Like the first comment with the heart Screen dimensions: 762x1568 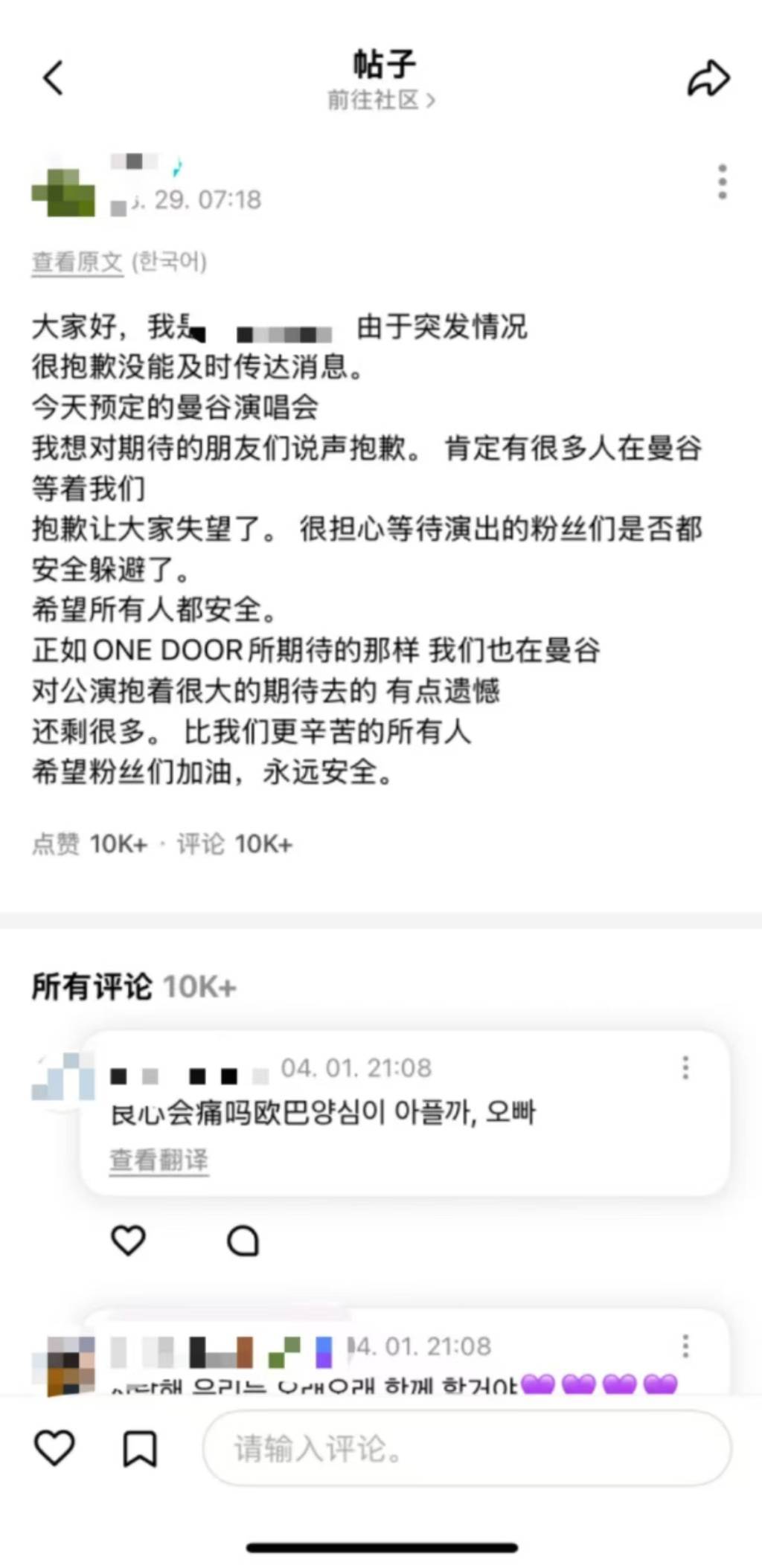128,1240
